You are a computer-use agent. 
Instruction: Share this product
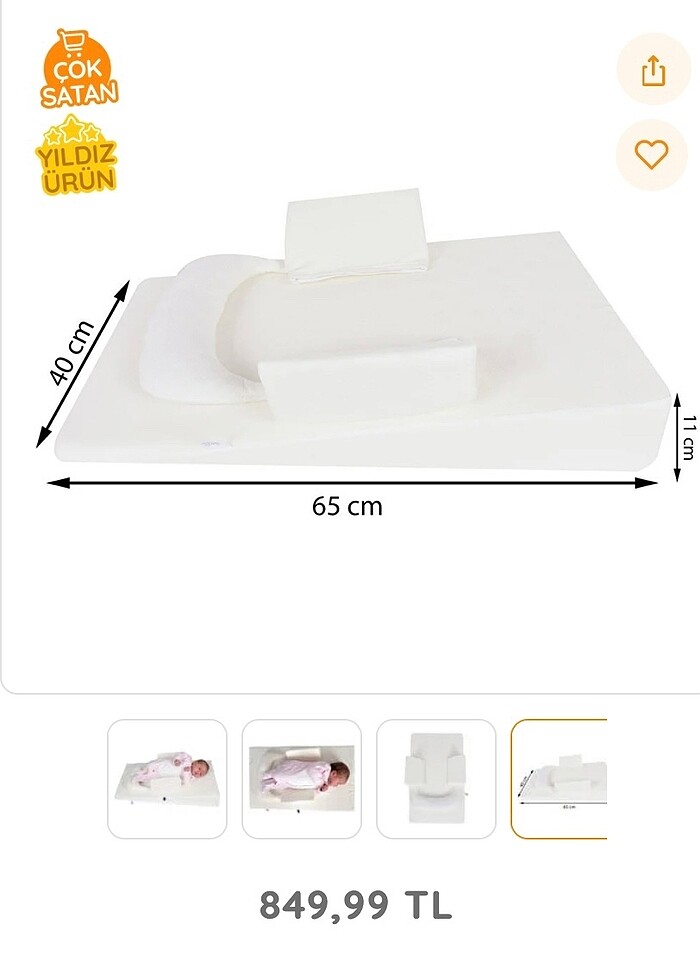pyautogui.click(x=652, y=70)
